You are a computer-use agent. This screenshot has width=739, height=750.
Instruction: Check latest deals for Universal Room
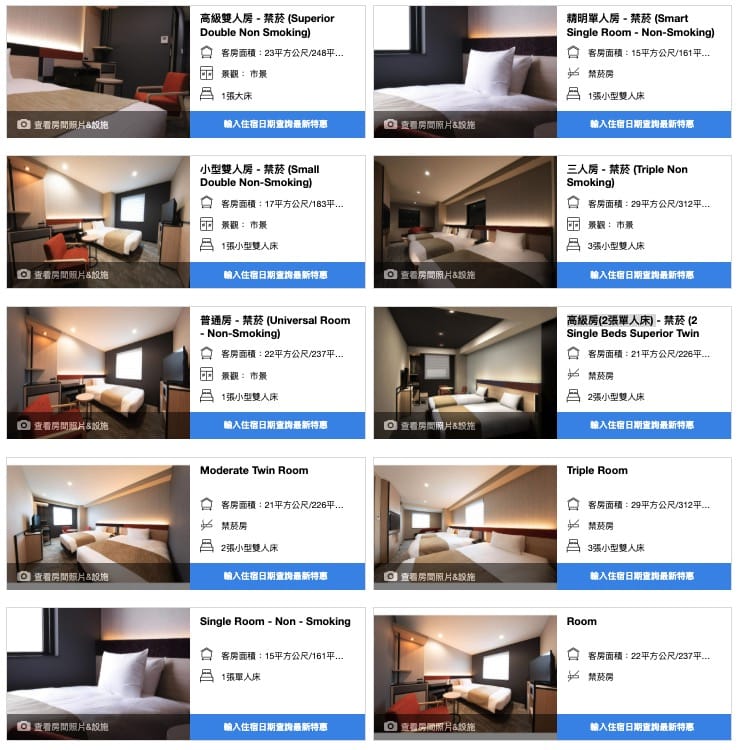click(277, 425)
